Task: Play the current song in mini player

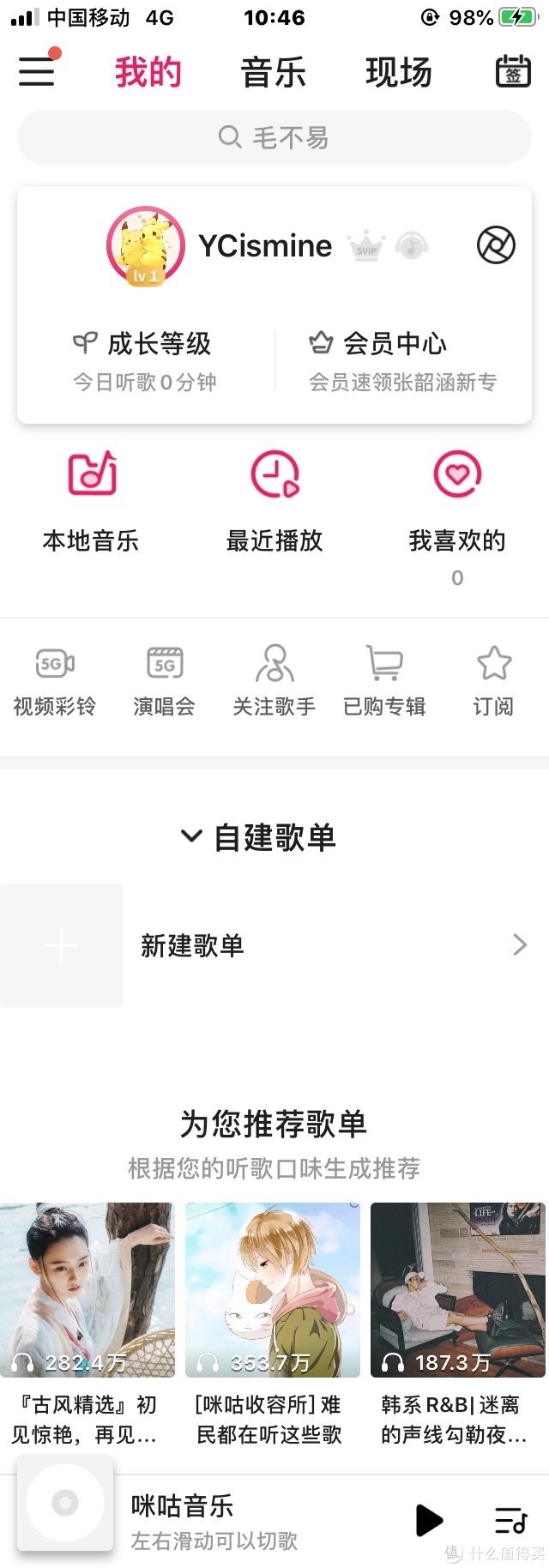Action: pos(429,1520)
